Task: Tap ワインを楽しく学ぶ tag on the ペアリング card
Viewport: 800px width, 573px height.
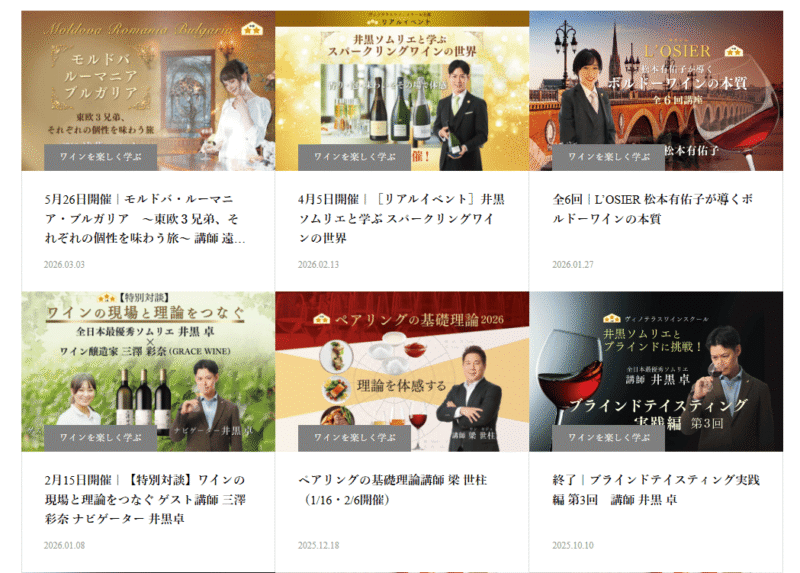Action: [355, 438]
